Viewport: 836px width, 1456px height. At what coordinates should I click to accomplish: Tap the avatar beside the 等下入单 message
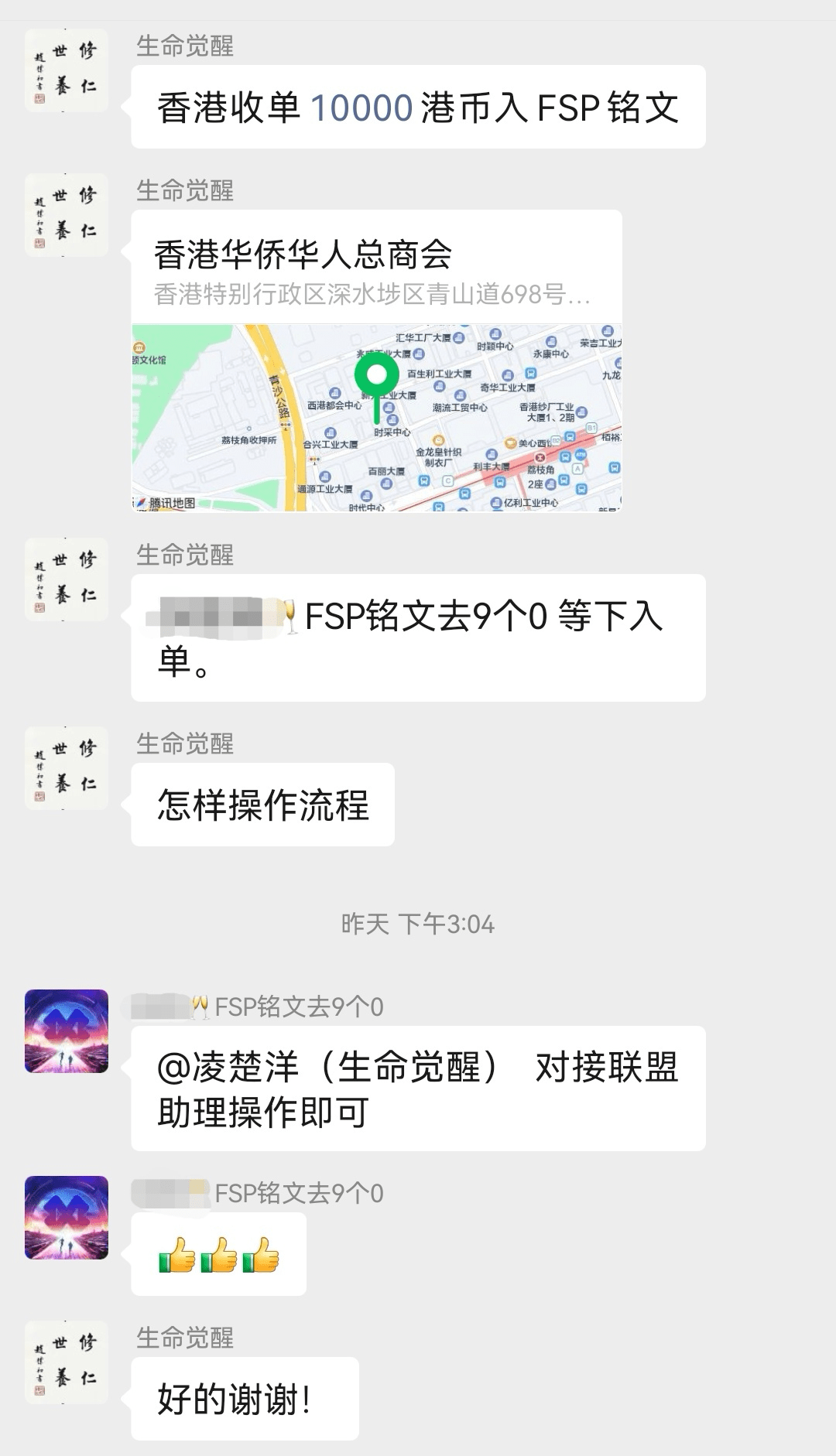(x=67, y=579)
